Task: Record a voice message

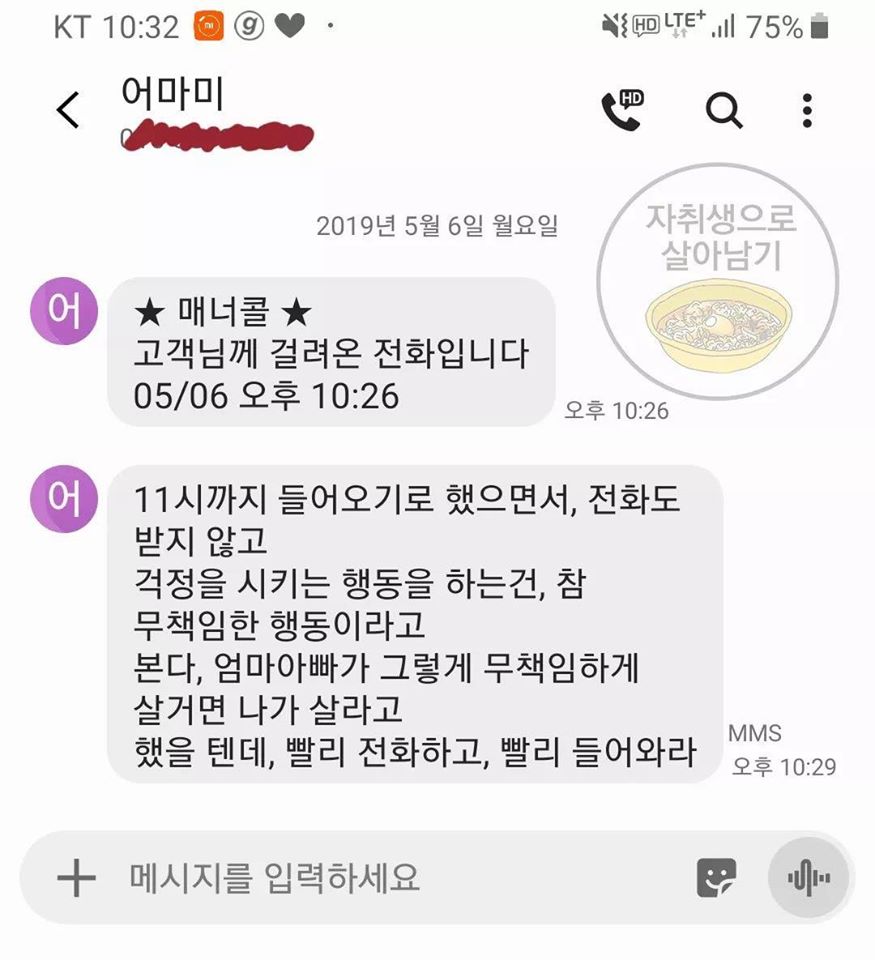Action: [x=809, y=878]
